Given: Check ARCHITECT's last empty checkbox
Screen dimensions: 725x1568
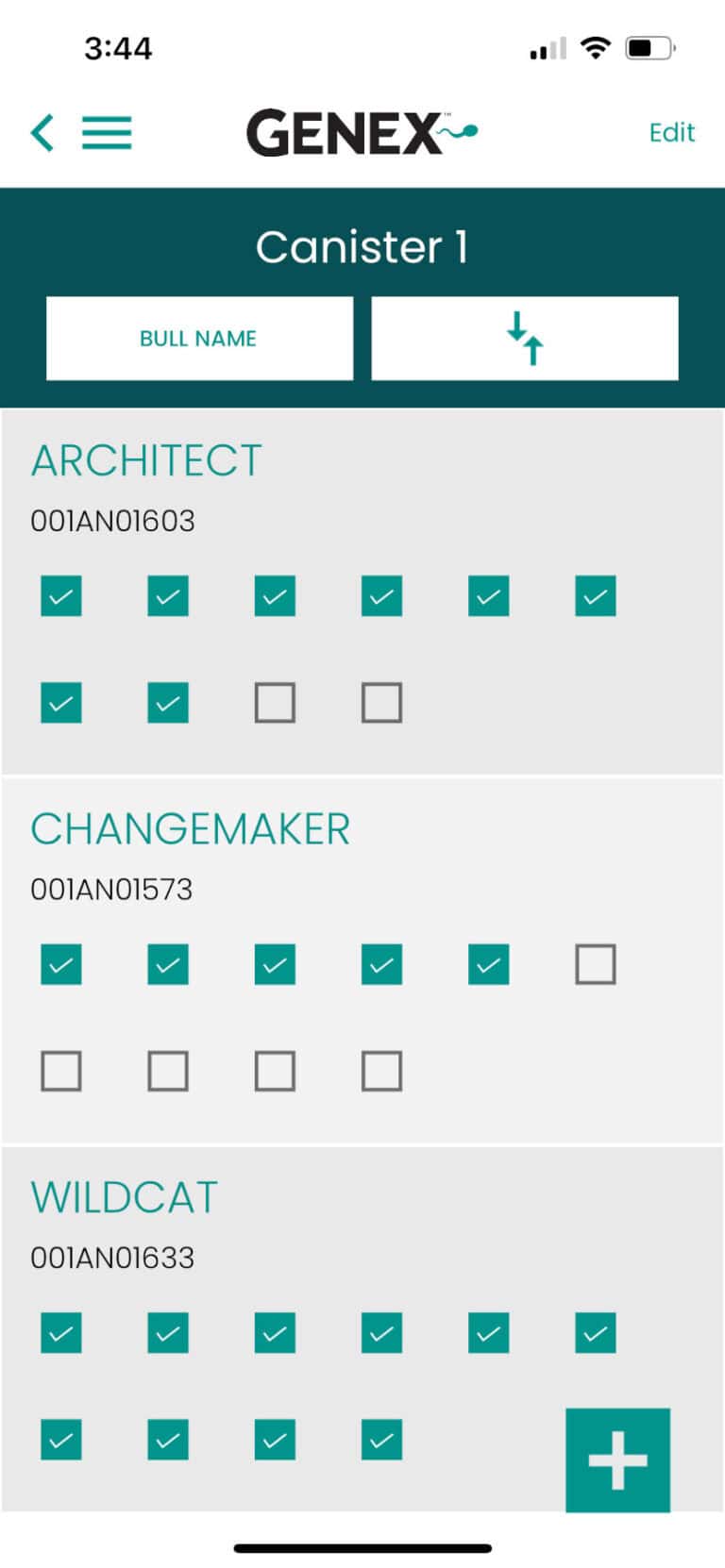Looking at the screenshot, I should tap(381, 703).
